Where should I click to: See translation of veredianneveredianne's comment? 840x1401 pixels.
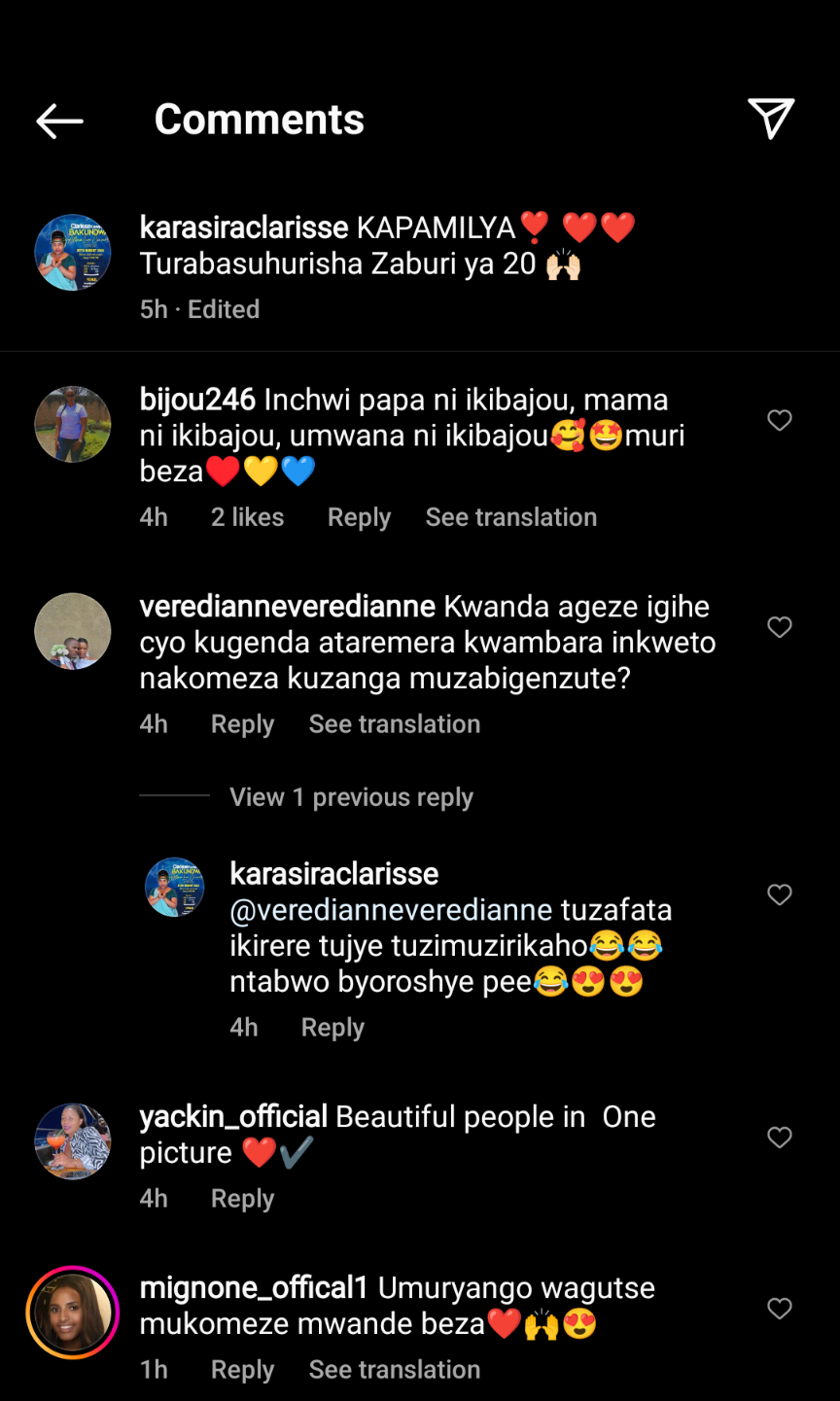394,724
